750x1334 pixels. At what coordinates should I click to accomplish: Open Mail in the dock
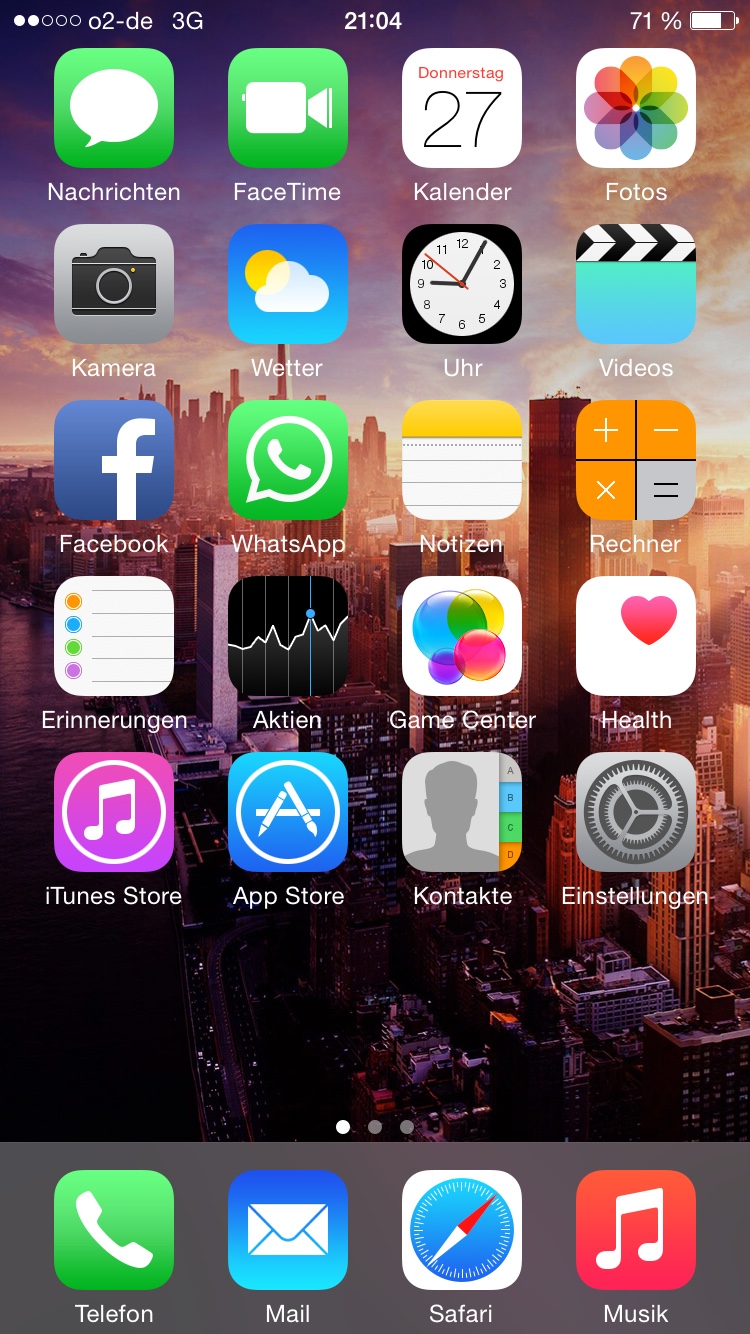coord(288,1230)
